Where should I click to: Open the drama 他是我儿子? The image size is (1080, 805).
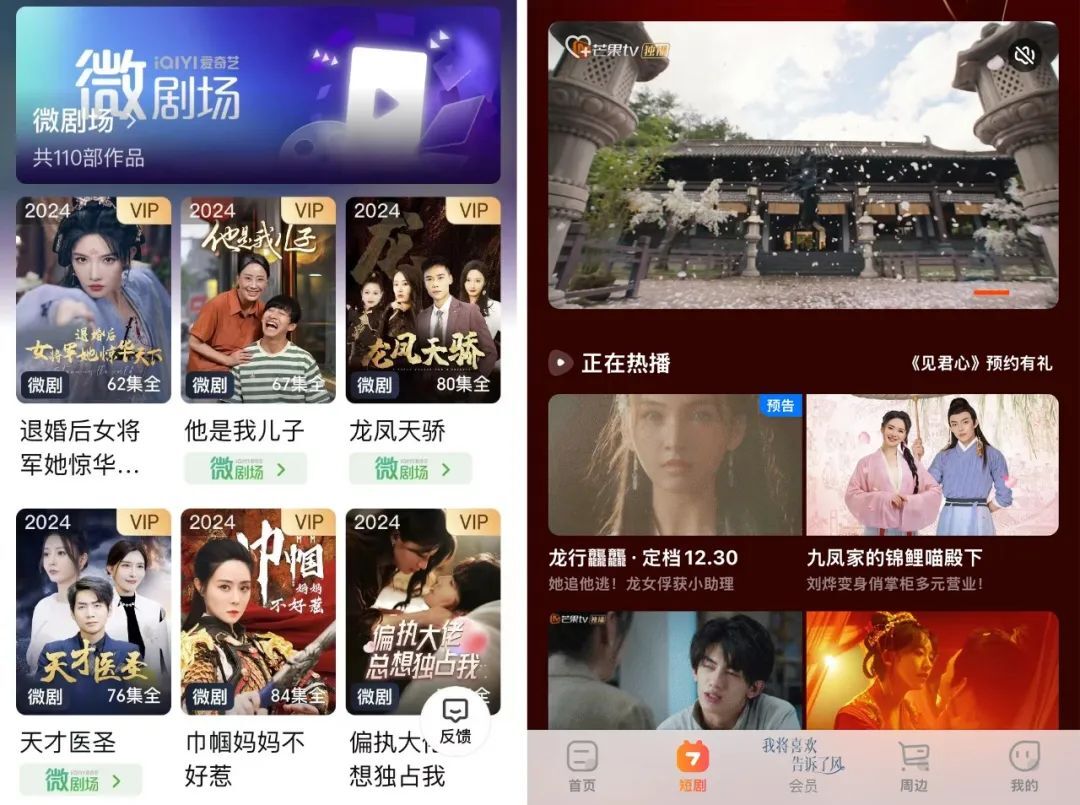(257, 300)
